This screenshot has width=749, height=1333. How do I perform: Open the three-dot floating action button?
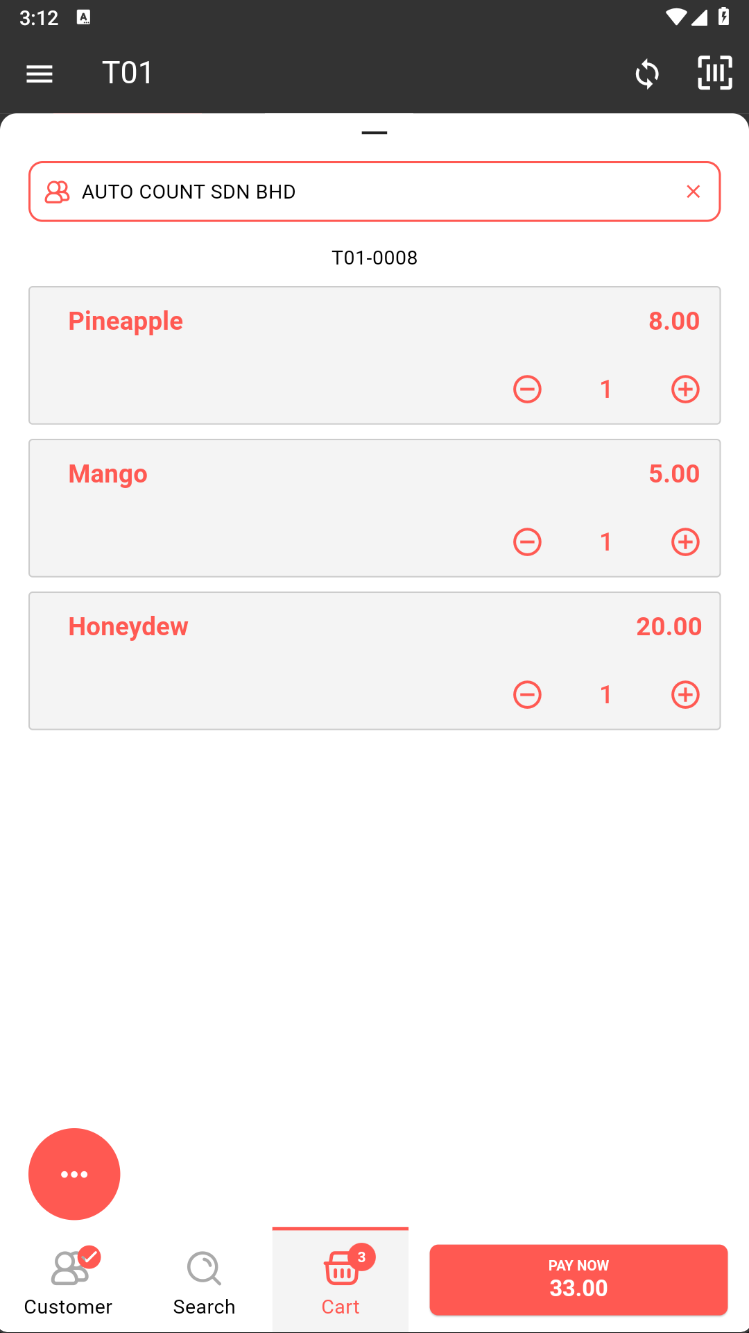[x=74, y=1174]
